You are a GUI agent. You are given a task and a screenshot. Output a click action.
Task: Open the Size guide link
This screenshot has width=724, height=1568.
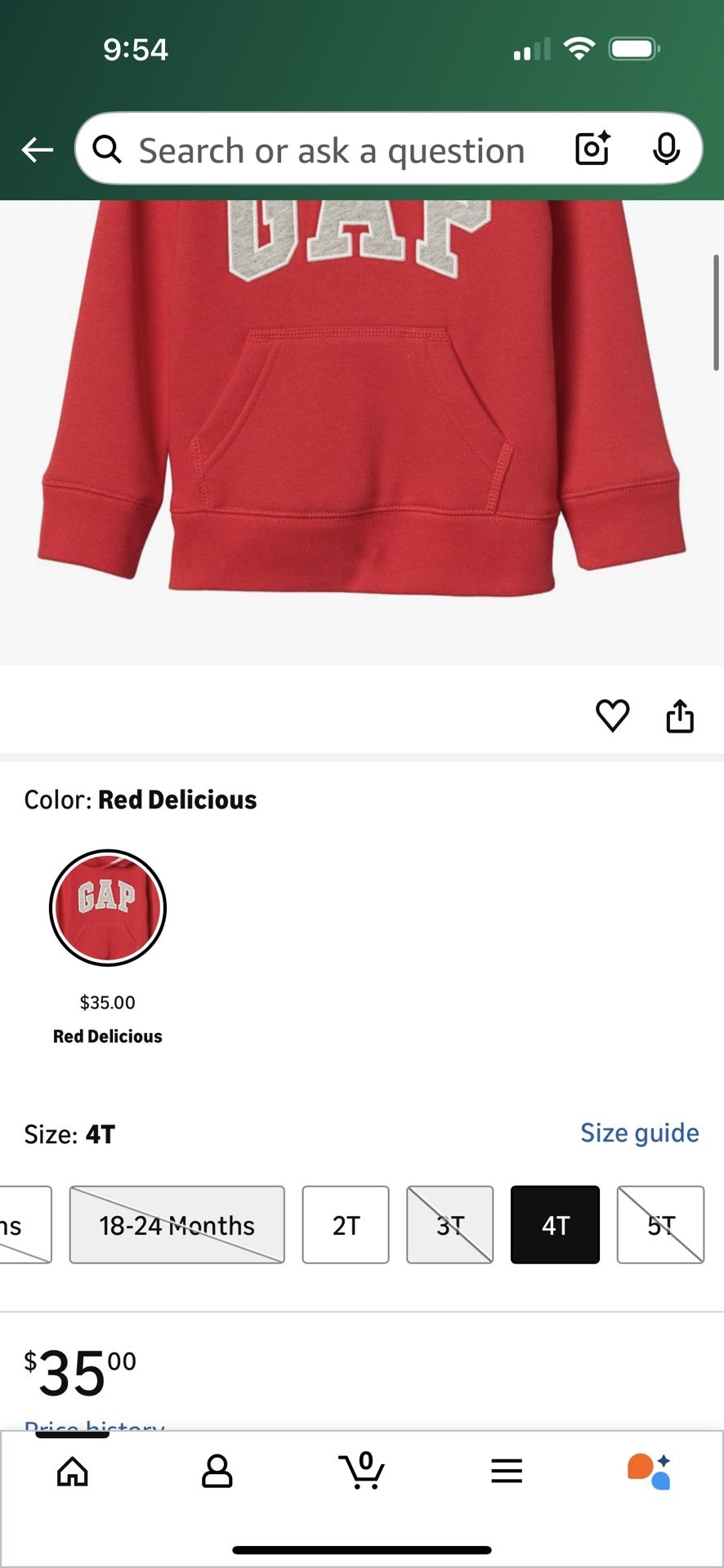(x=639, y=1133)
